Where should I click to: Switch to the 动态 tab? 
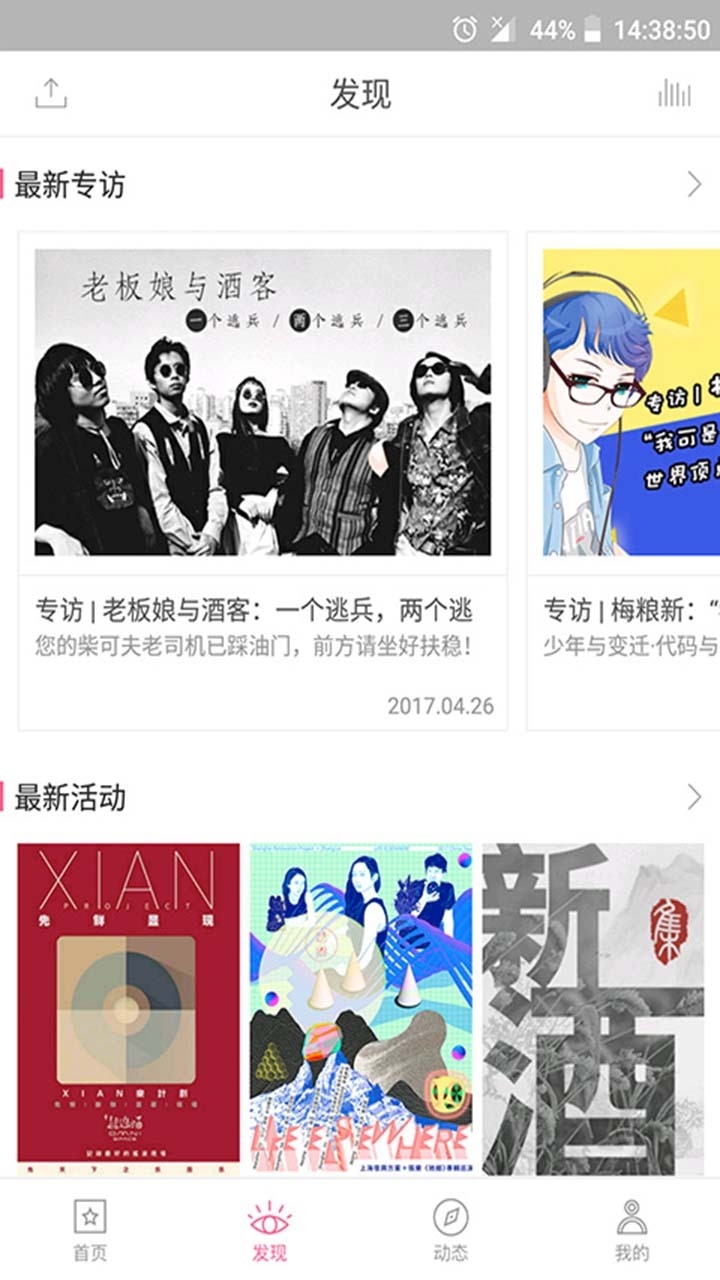click(449, 1230)
